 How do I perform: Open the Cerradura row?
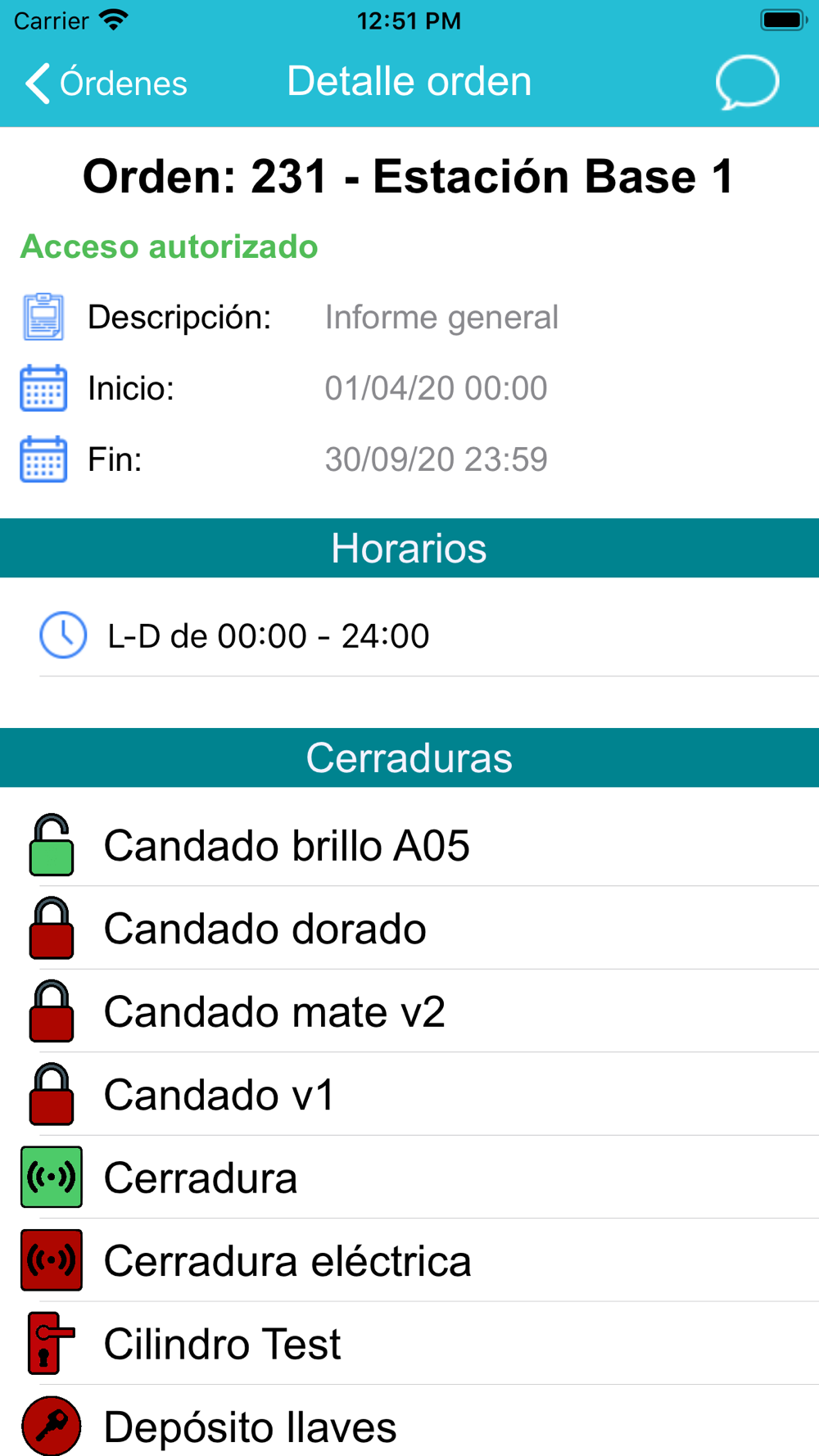[x=409, y=1178]
